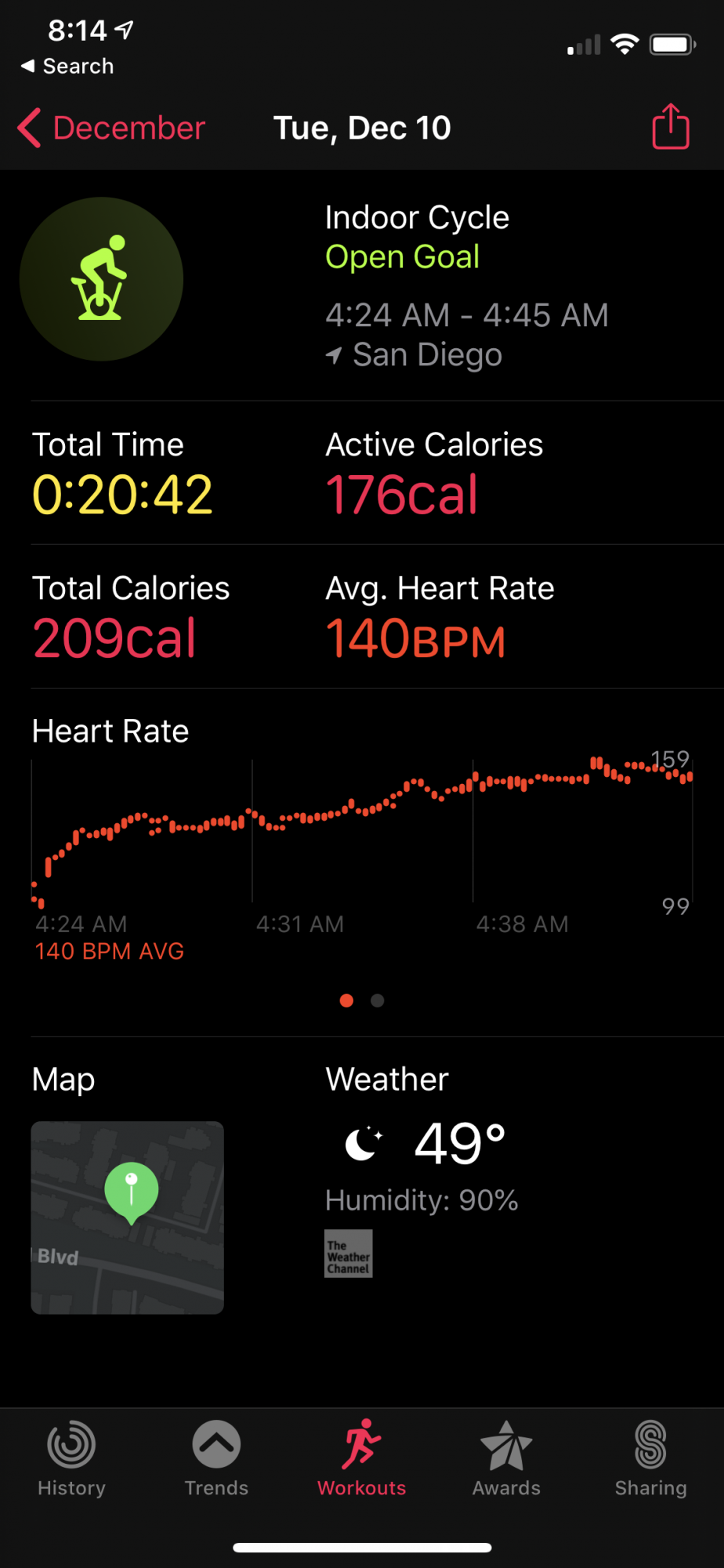Go back to December workouts list
This screenshot has height=1568, width=724.
tap(111, 129)
